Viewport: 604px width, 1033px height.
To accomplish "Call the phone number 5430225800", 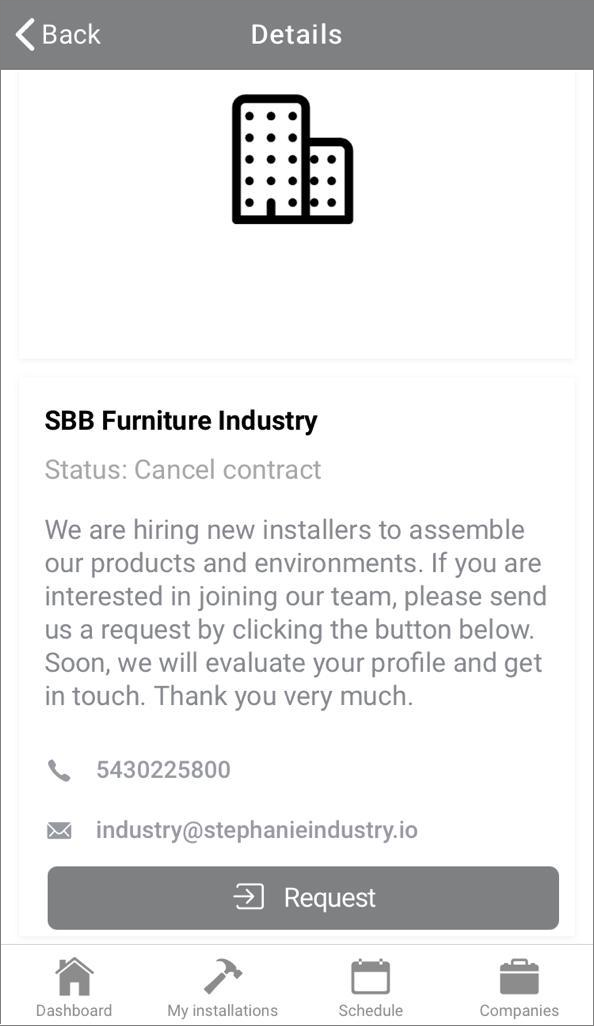I will point(163,769).
